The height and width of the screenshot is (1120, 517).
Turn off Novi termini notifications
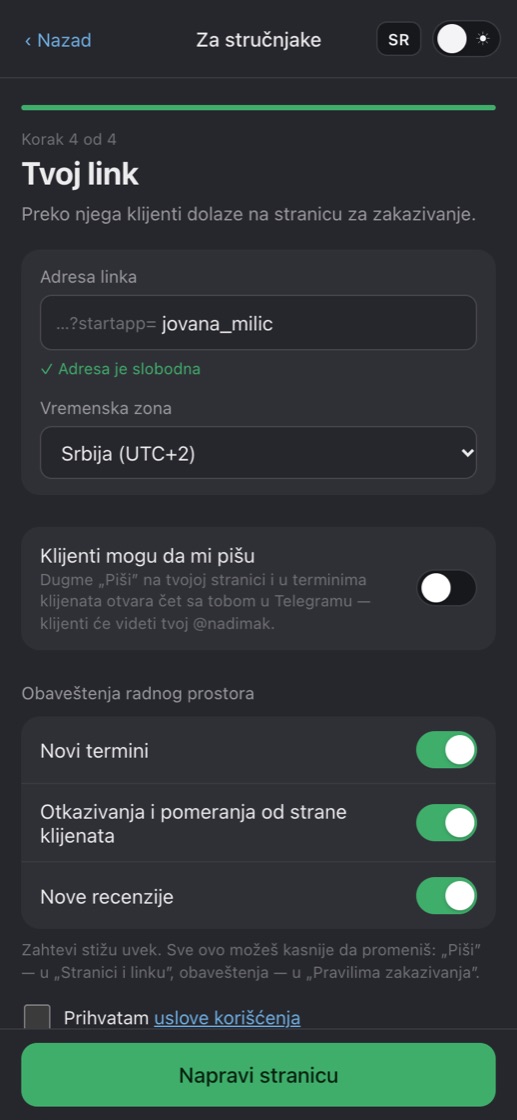click(x=446, y=750)
